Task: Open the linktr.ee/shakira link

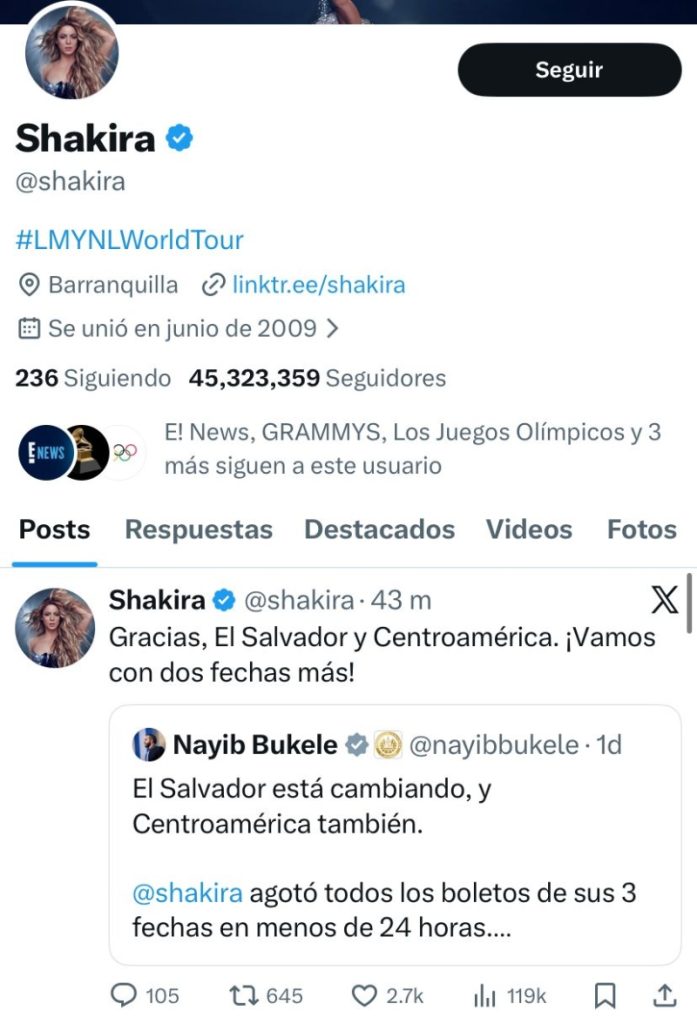Action: (318, 285)
